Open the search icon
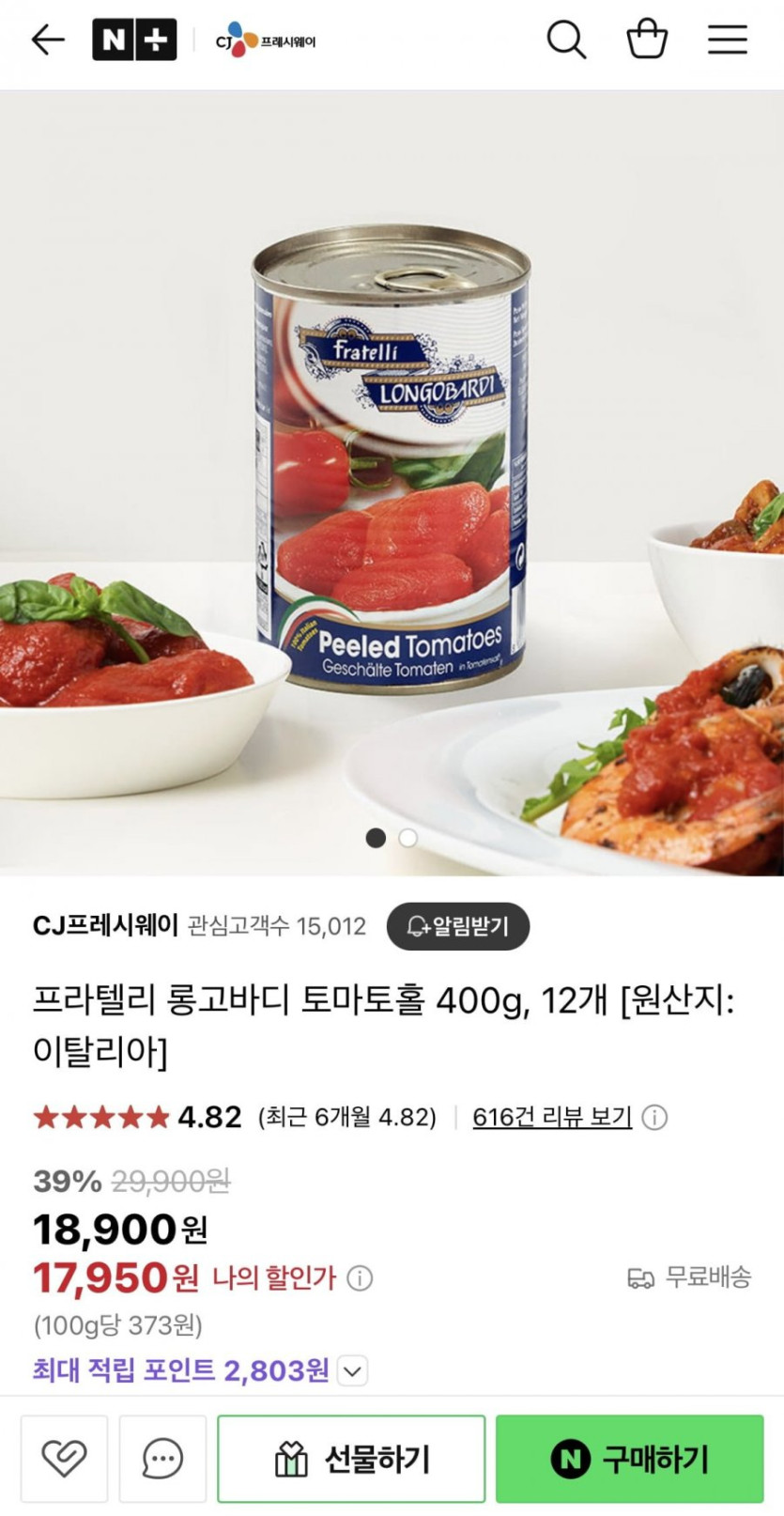This screenshot has height=1516, width=784. [566, 40]
